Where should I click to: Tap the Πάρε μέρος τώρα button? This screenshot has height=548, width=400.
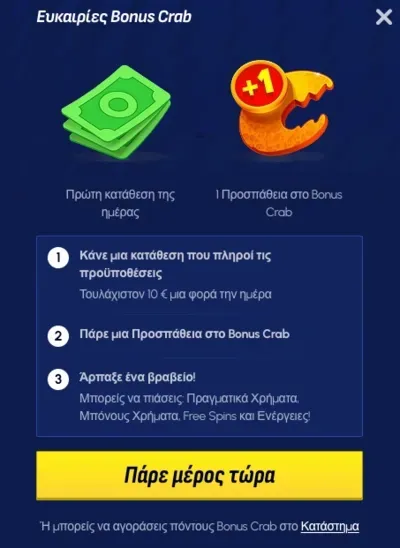point(199,475)
